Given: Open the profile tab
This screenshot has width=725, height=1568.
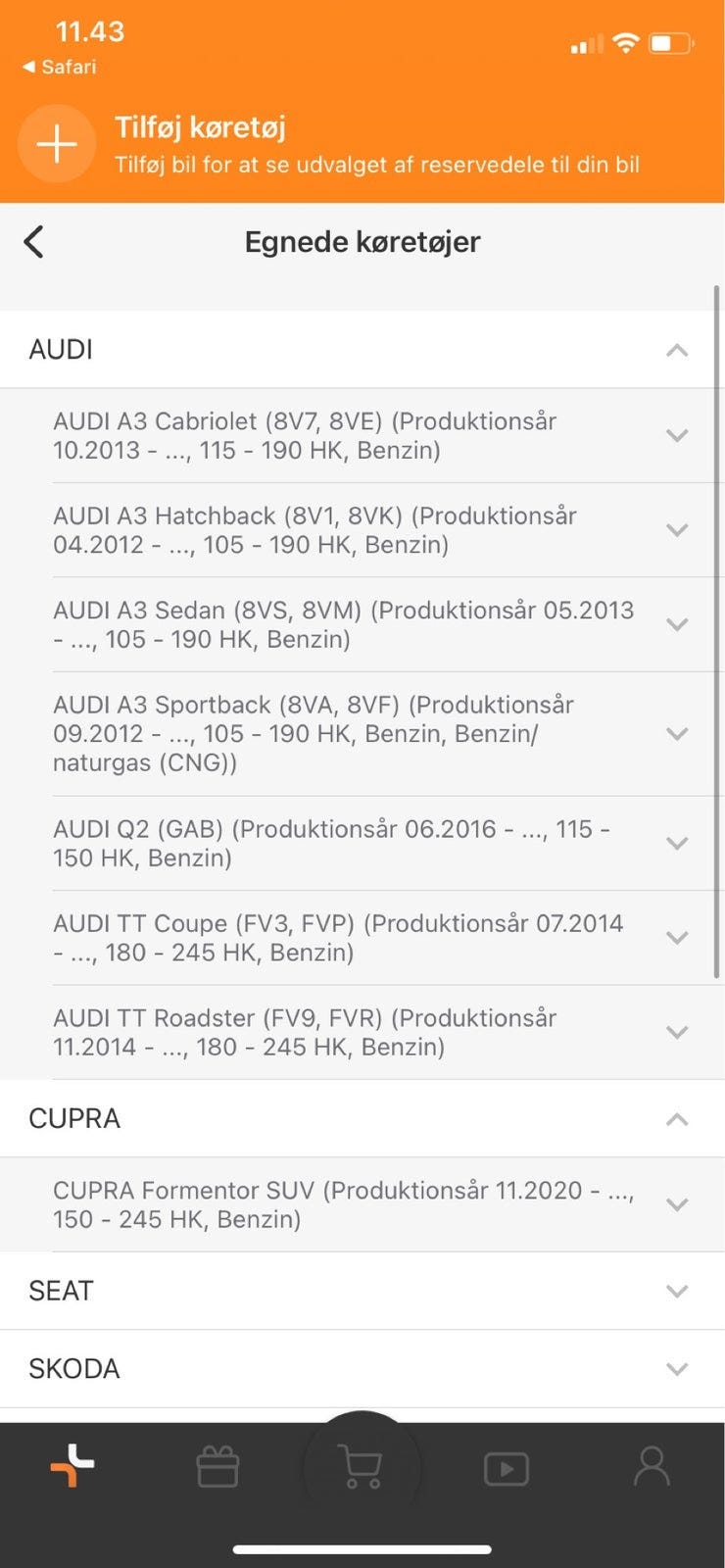Looking at the screenshot, I should tap(652, 1467).
